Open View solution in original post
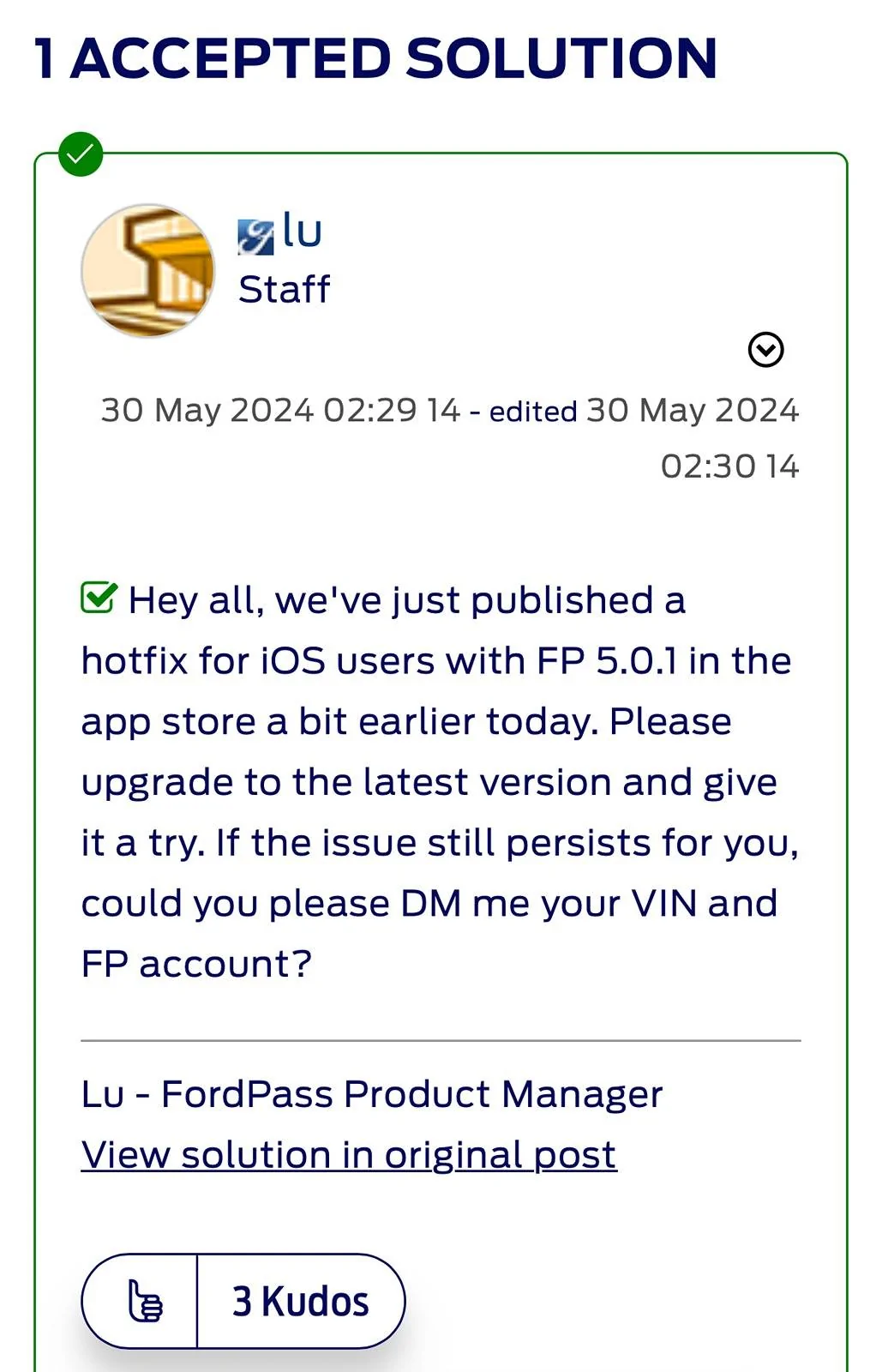The width and height of the screenshot is (882, 1372). (x=349, y=1155)
